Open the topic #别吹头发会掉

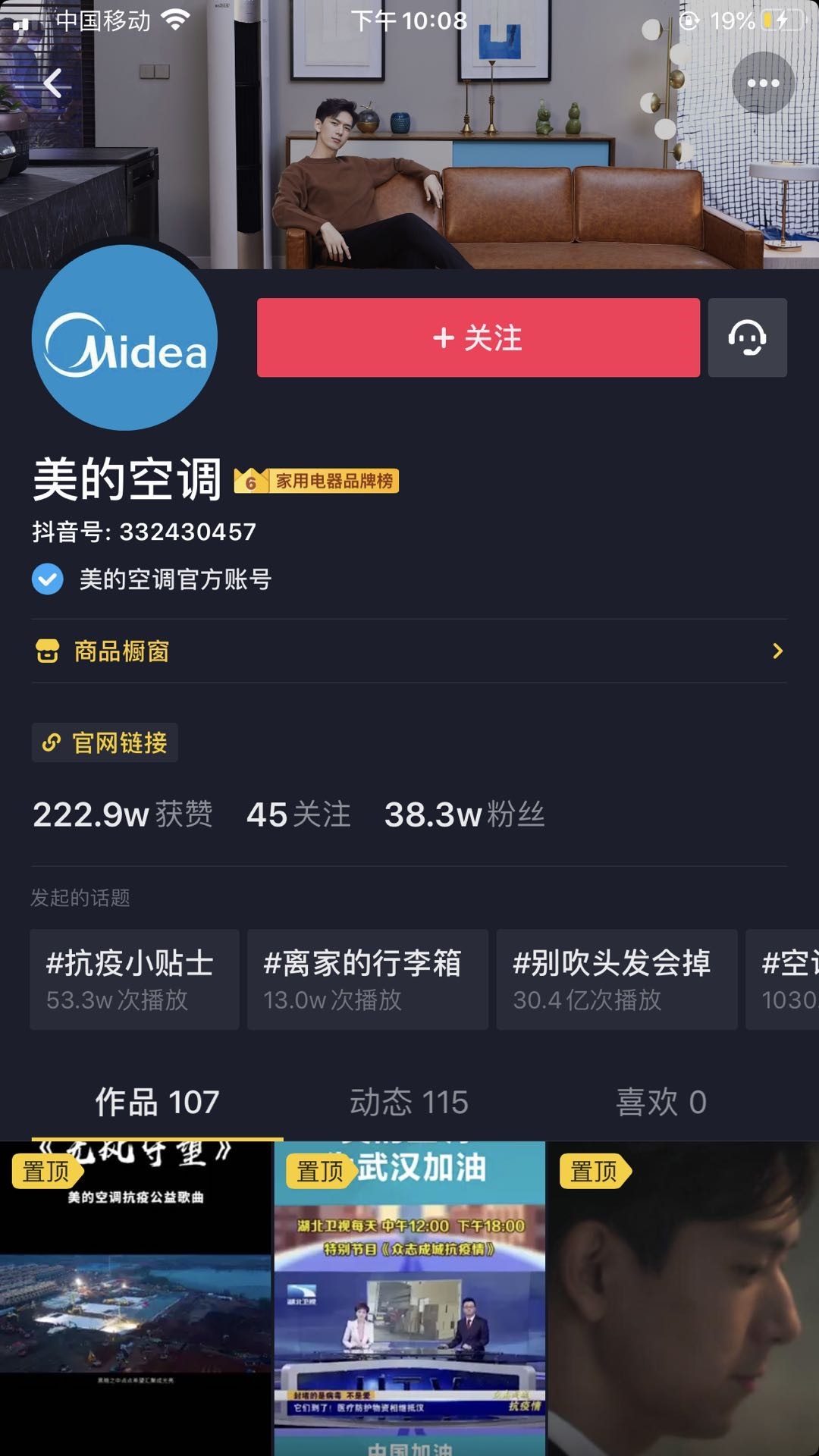(x=616, y=979)
